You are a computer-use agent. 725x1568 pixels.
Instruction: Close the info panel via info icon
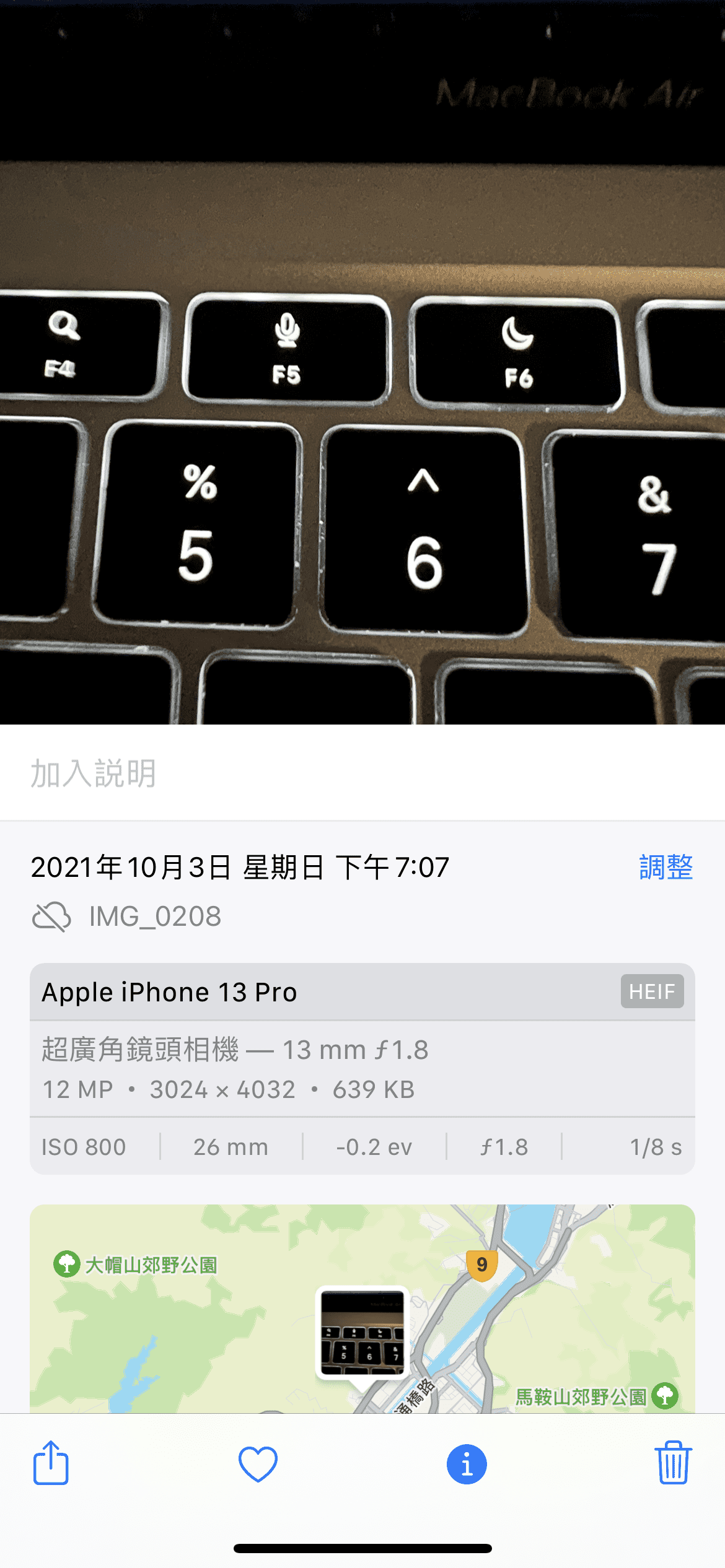[x=467, y=1464]
